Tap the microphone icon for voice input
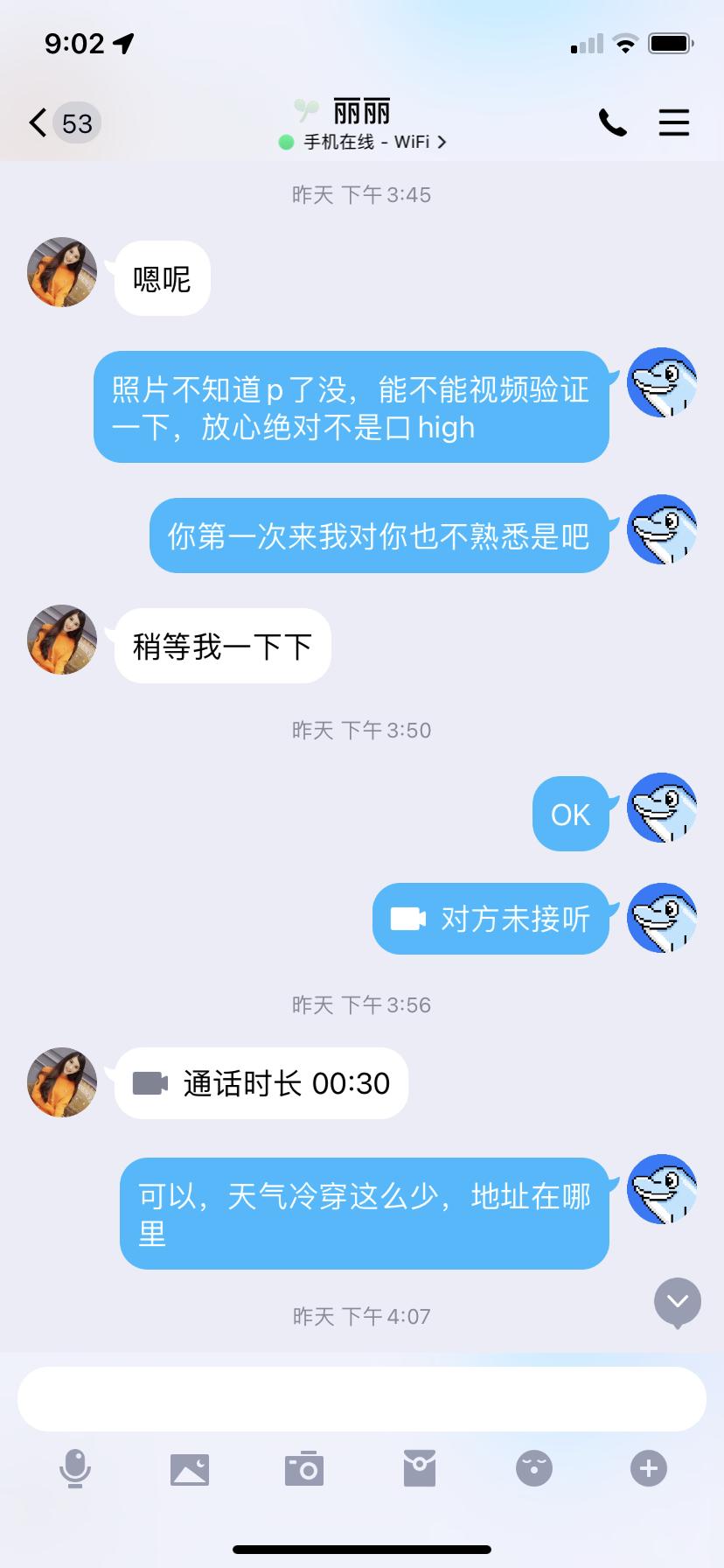Screen dimensions: 724x1568 coord(75,1468)
